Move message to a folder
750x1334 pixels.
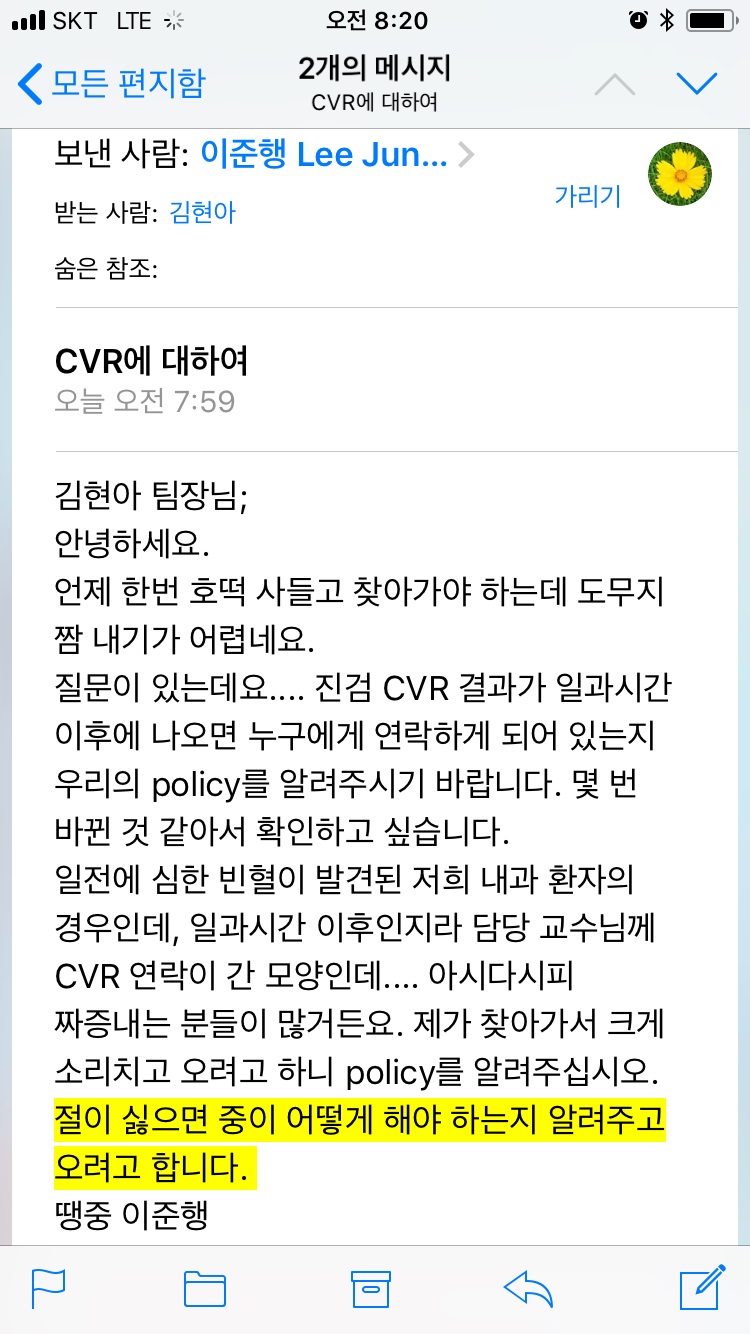[205, 1288]
